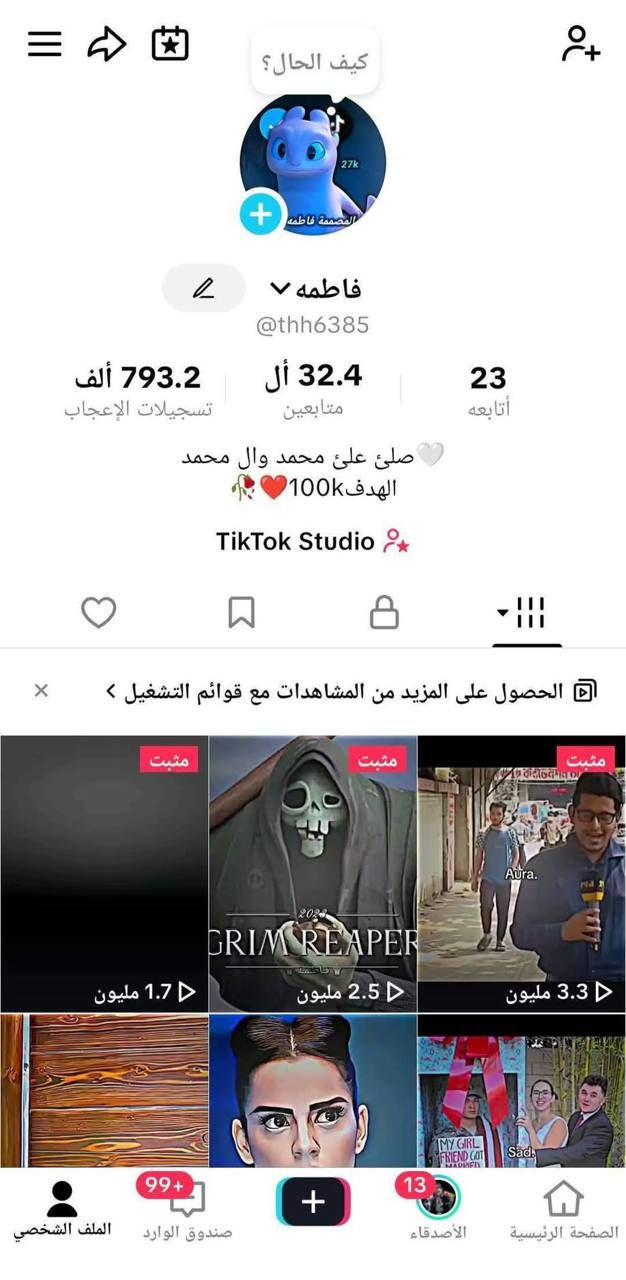Dismiss the playlists suggestion banner
This screenshot has width=626, height=1280.
click(41, 690)
